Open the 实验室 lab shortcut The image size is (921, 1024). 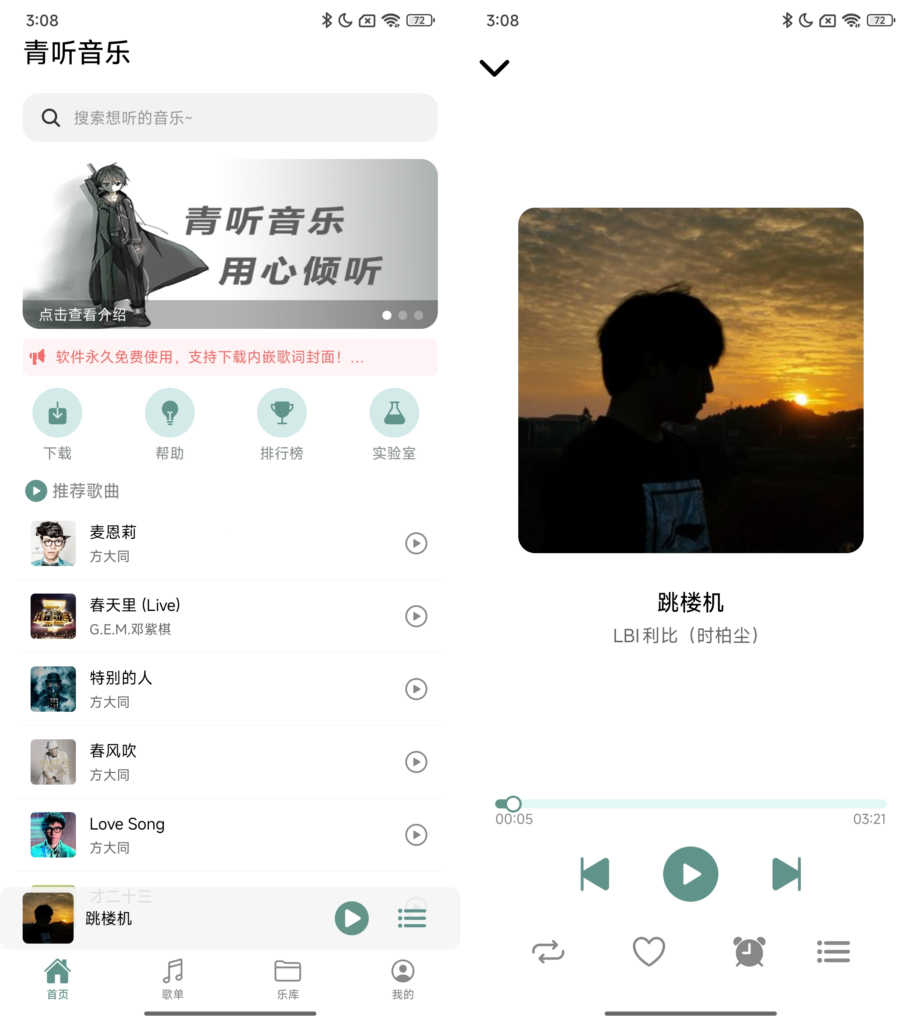(x=394, y=413)
